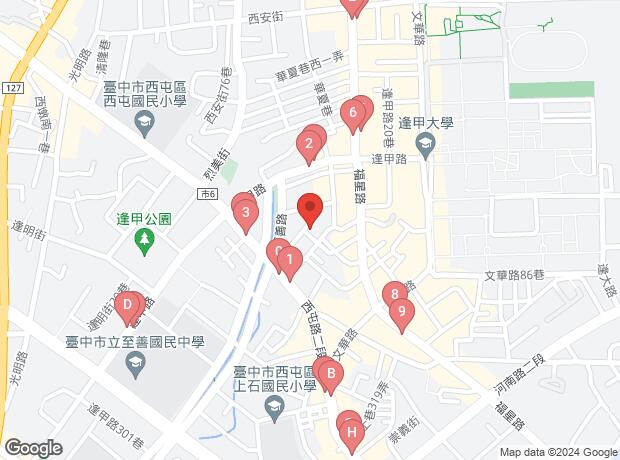Screen dimensions: 620x460
Task: Open the marker labeled 9
Action: coord(401,313)
